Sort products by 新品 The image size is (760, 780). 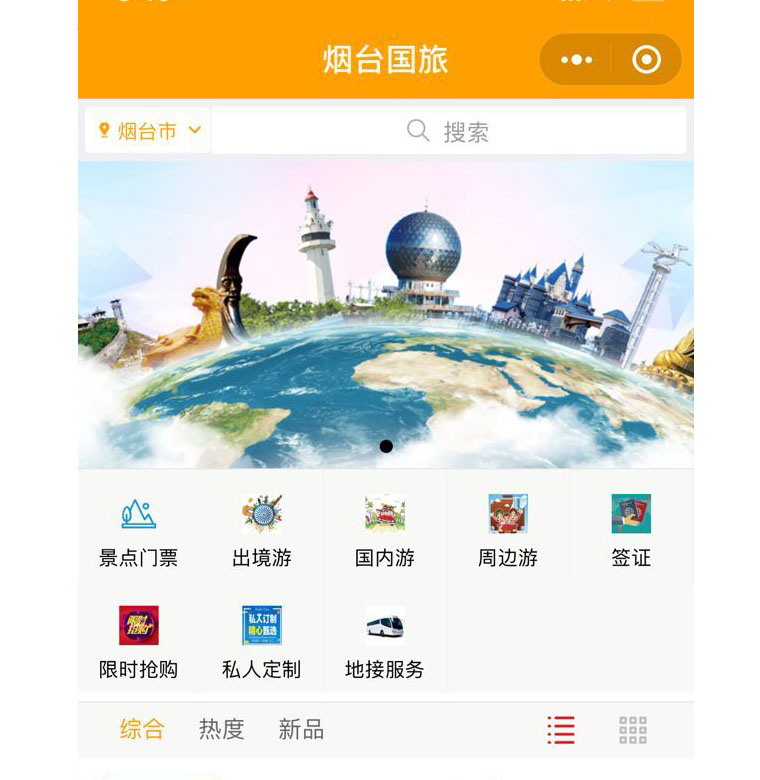point(301,729)
